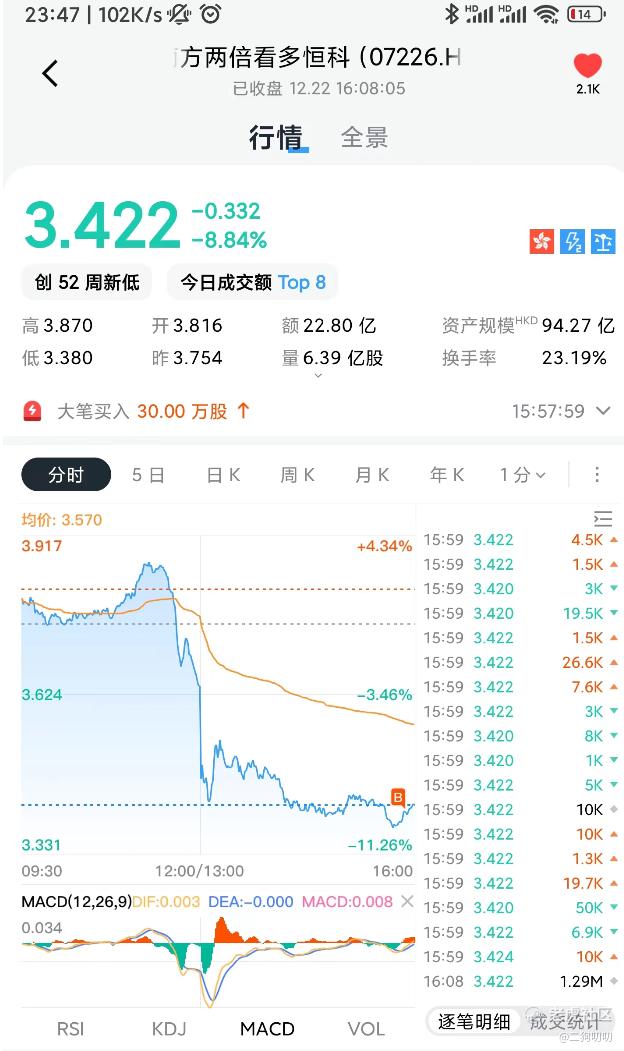Switch to the 全景 tab

(x=364, y=138)
